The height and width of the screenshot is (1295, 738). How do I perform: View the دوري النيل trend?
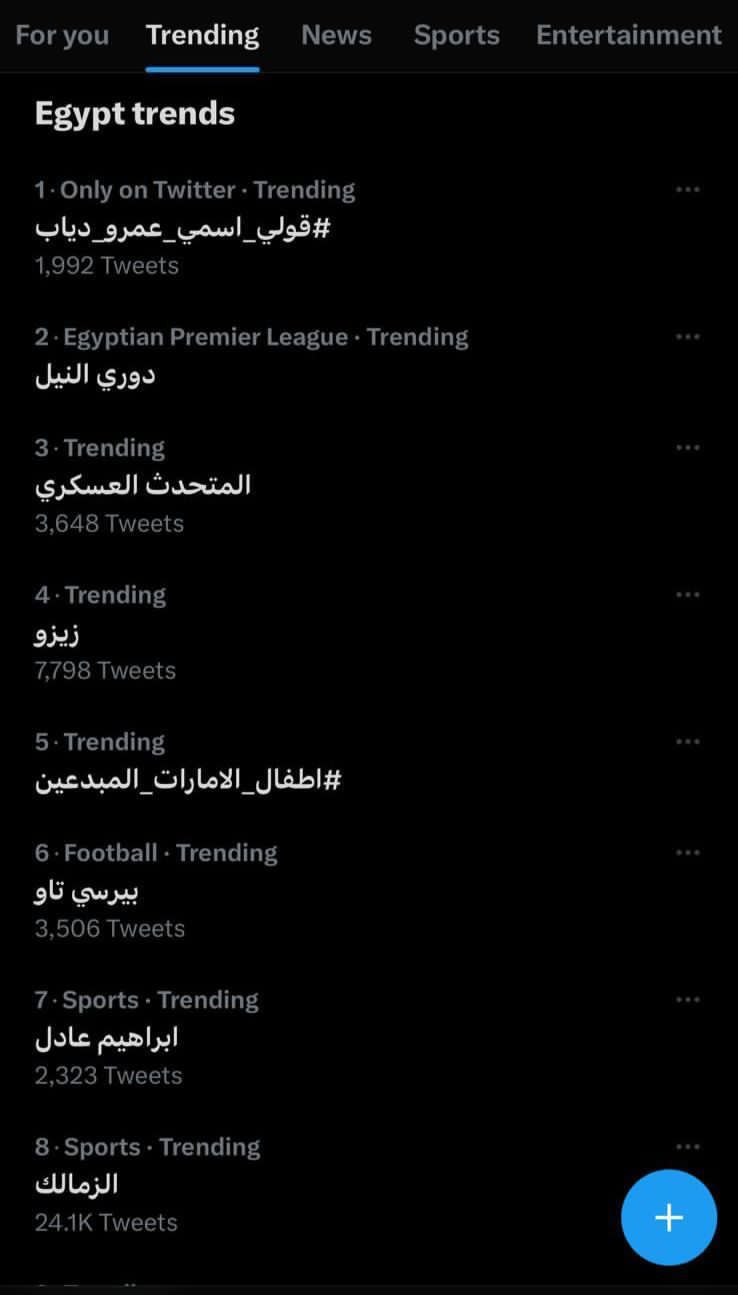96,375
